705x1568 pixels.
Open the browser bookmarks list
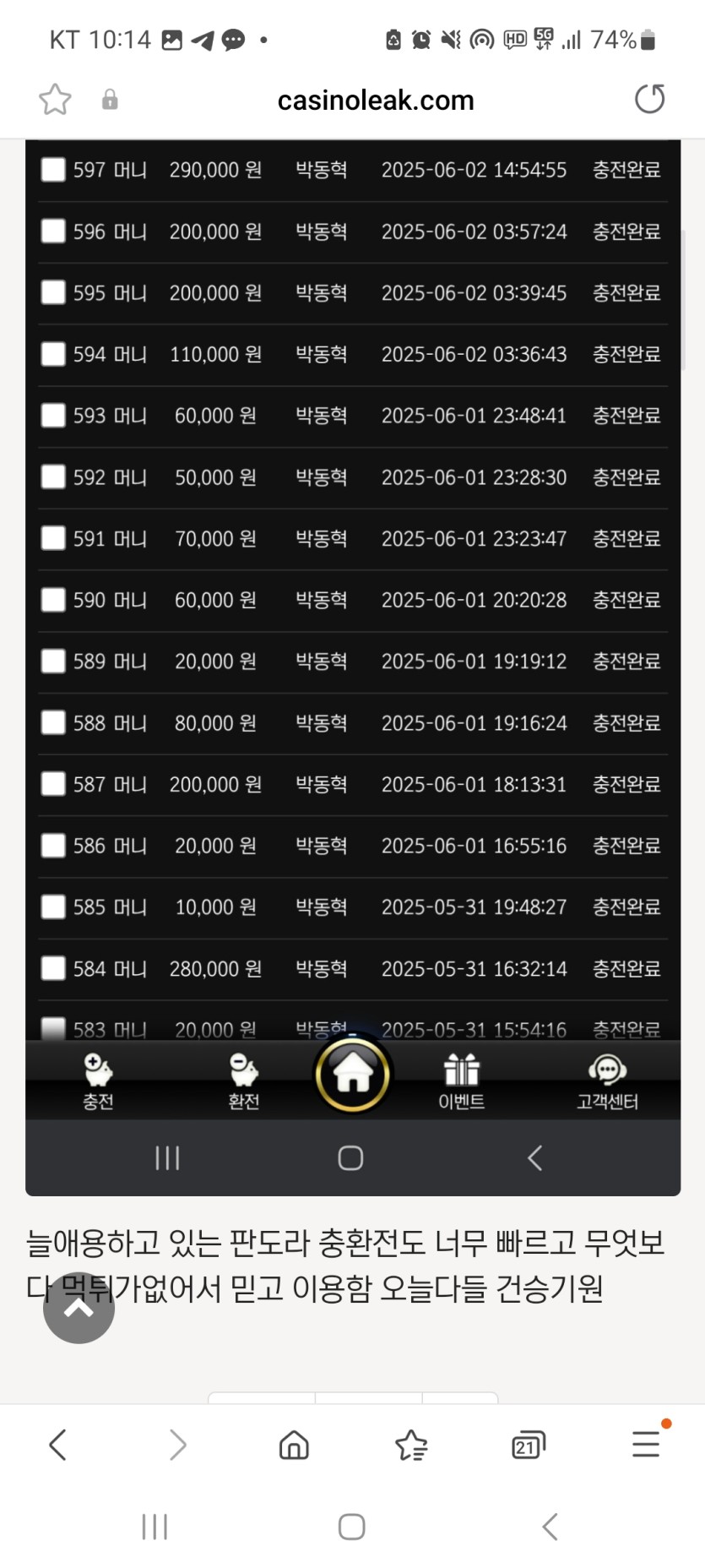click(411, 1445)
